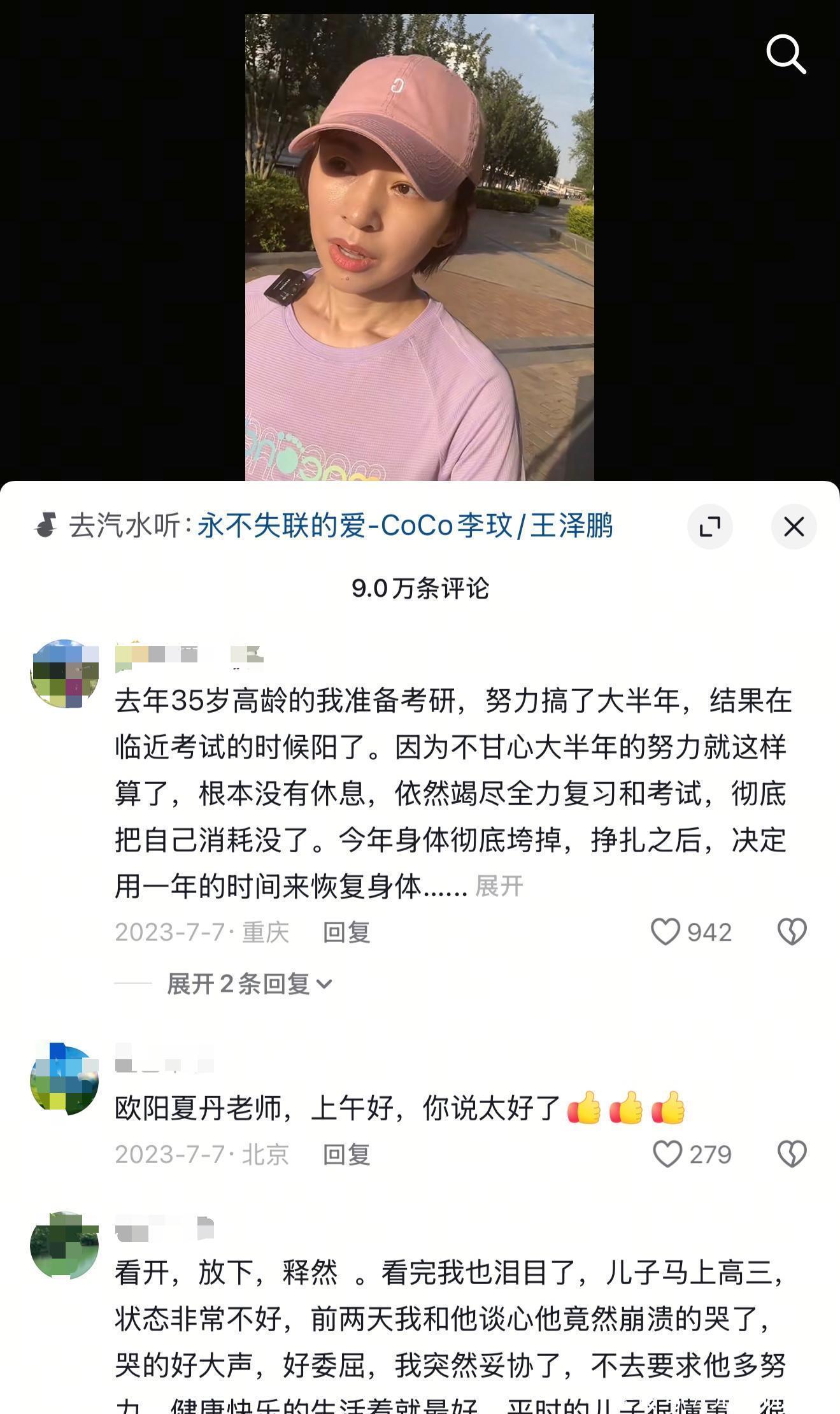840x1414 pixels.
Task: Open avatar of the 北京 commenter
Action: pos(64,1078)
